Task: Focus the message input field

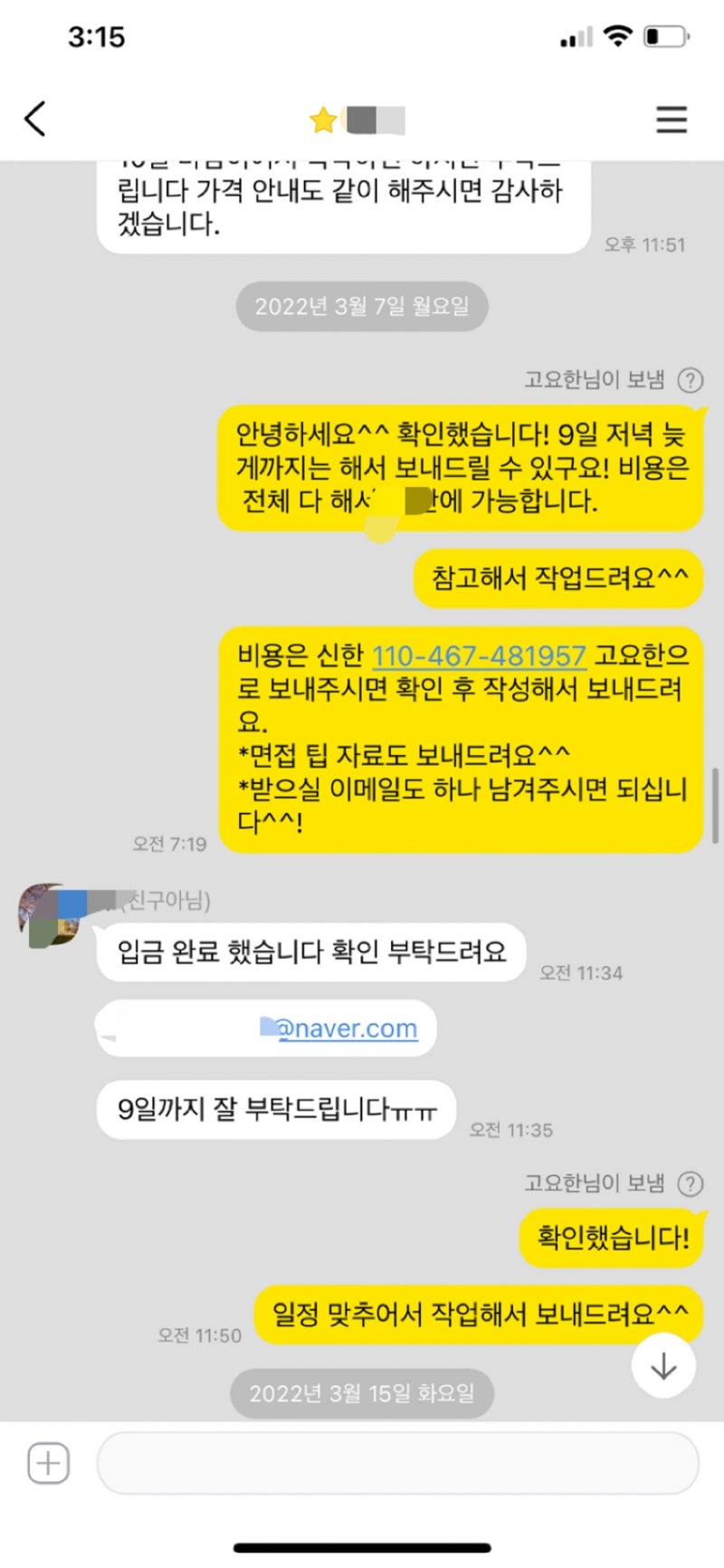Action: point(398,1463)
